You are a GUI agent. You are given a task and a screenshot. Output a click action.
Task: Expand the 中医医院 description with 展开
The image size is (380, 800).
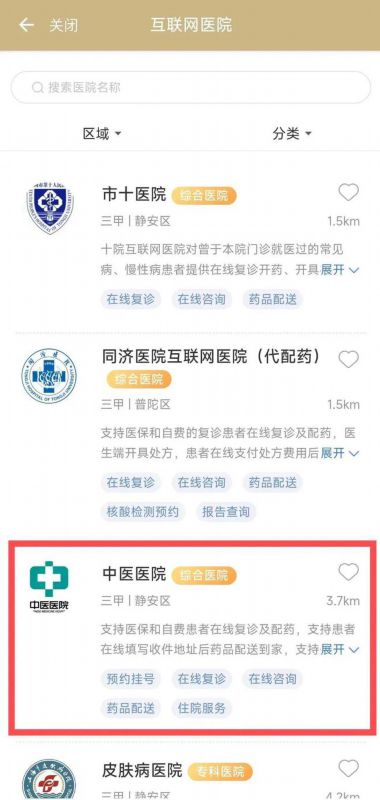[x=340, y=649]
